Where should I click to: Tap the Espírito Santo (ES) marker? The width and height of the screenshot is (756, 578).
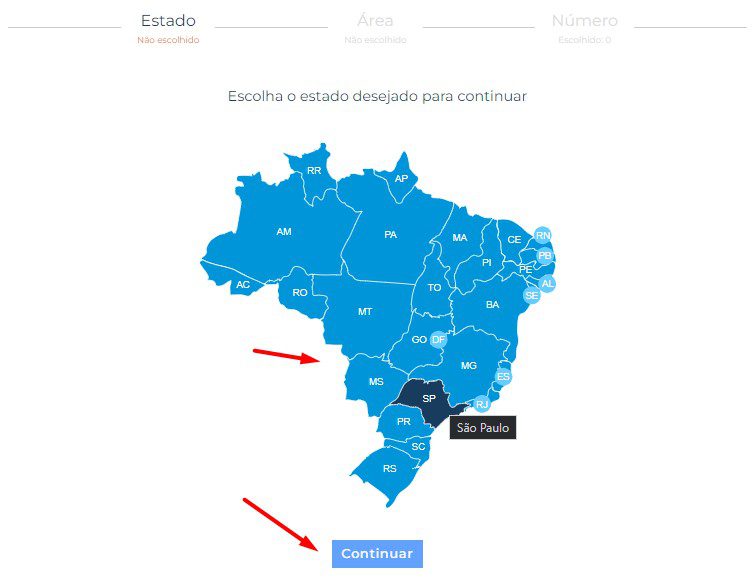pyautogui.click(x=504, y=377)
